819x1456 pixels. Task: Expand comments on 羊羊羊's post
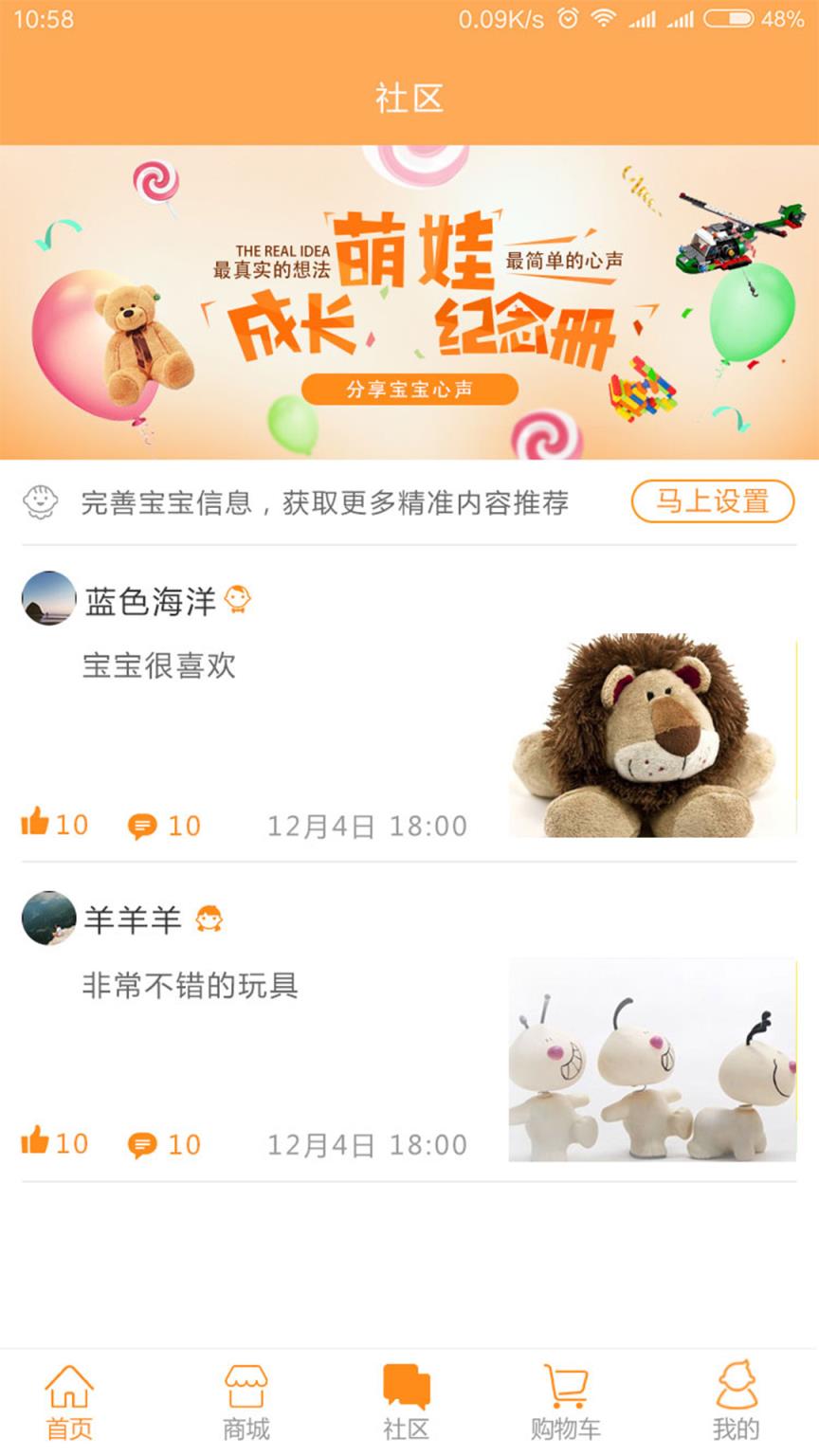[142, 1146]
